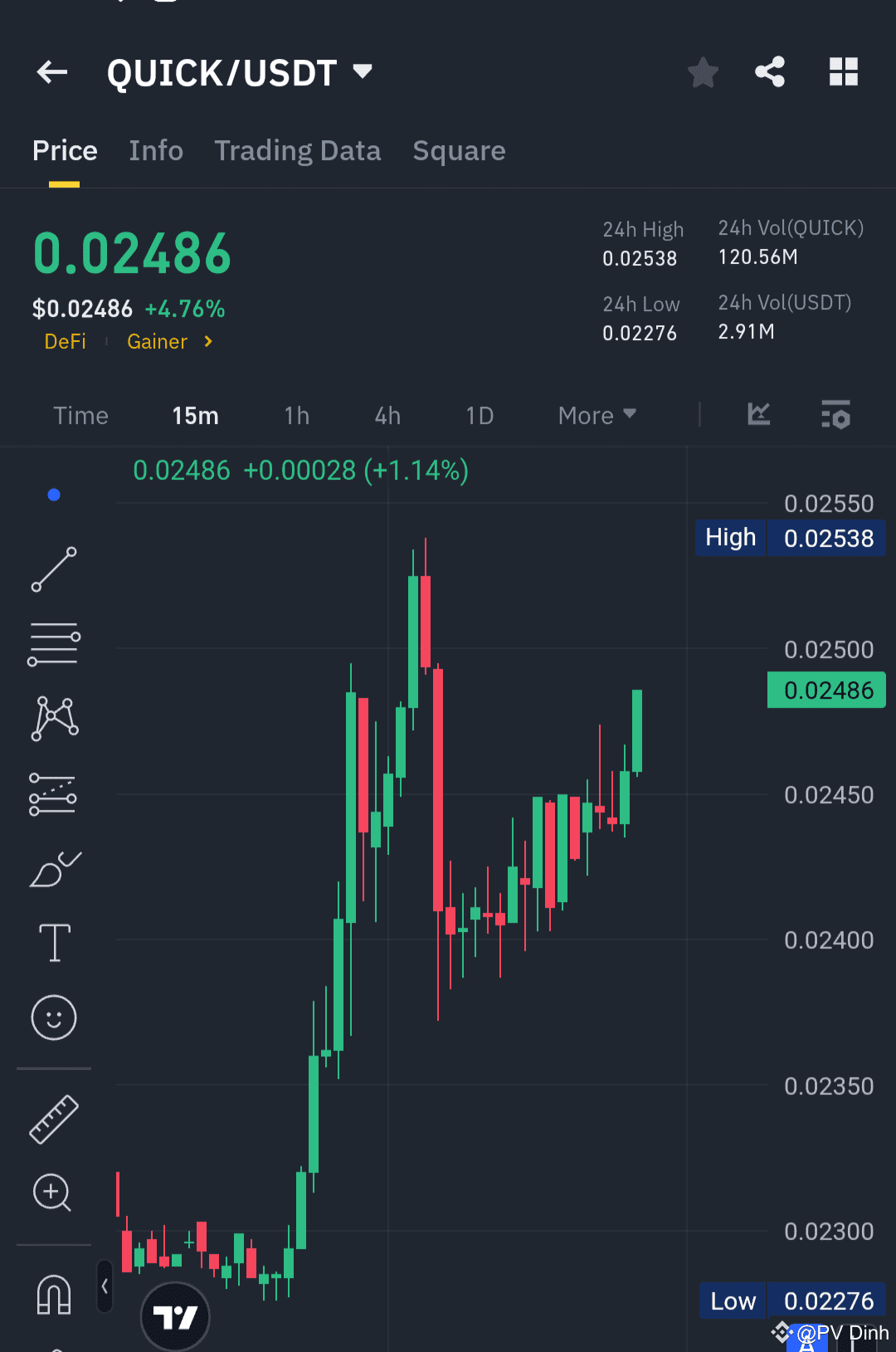Switch chart to 1h timeframe
896x1352 pixels.
[296, 415]
